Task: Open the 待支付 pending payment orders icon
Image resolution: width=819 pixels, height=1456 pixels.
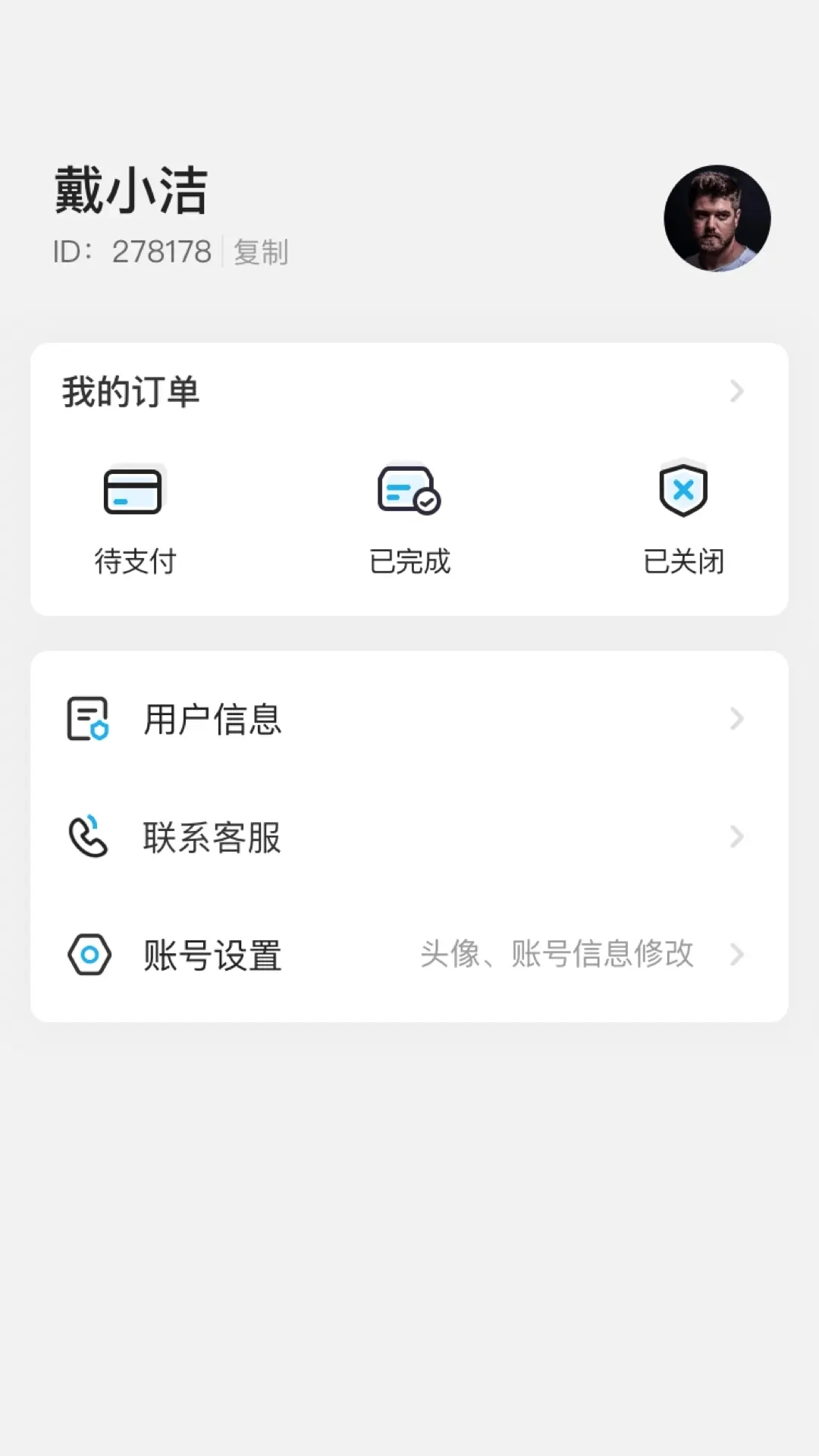Action: click(135, 491)
